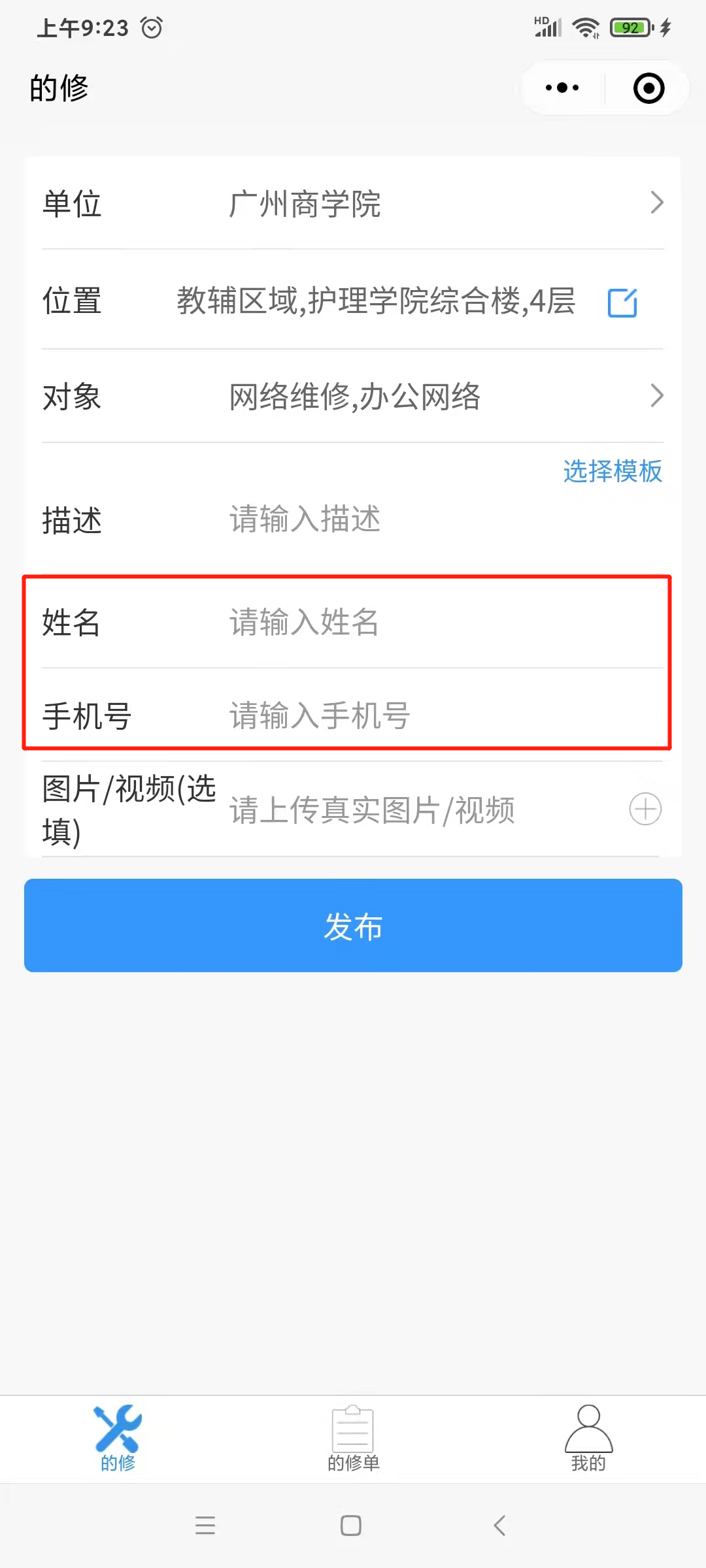The width and height of the screenshot is (706, 1568).
Task: Switch to the 我的 tab
Action: click(588, 1439)
